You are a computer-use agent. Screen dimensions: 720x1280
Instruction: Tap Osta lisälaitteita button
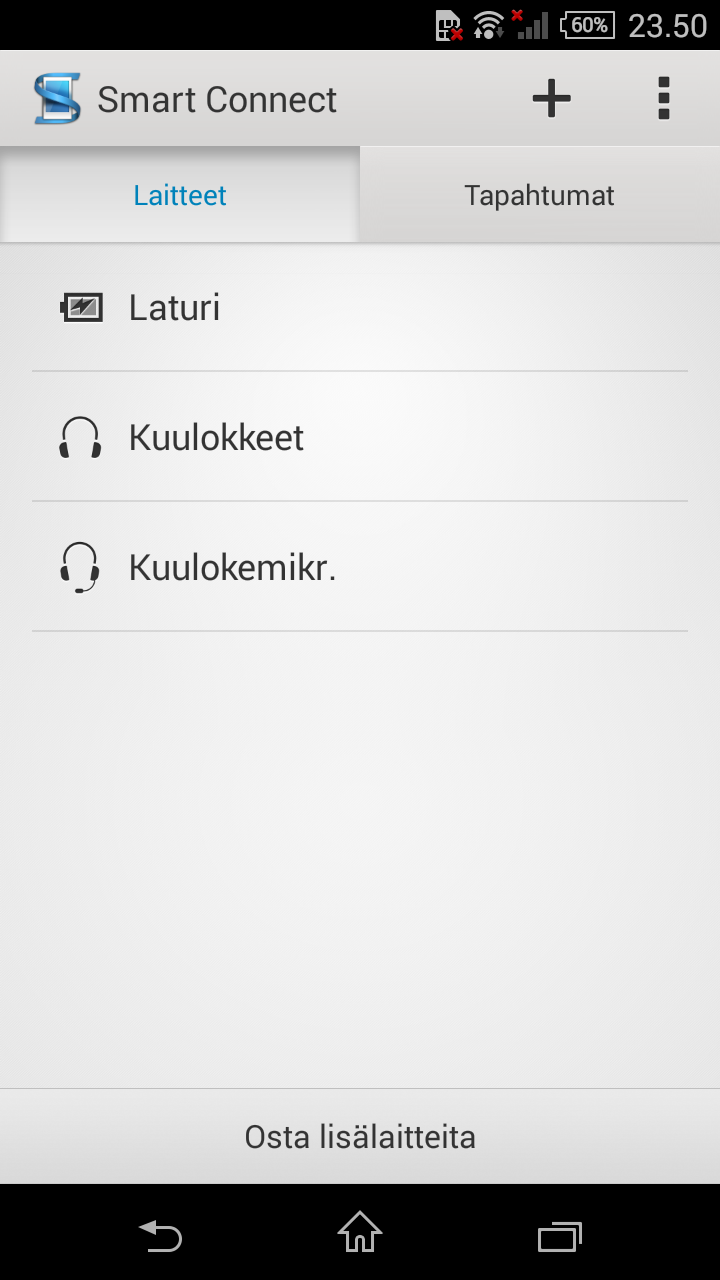tap(360, 1137)
